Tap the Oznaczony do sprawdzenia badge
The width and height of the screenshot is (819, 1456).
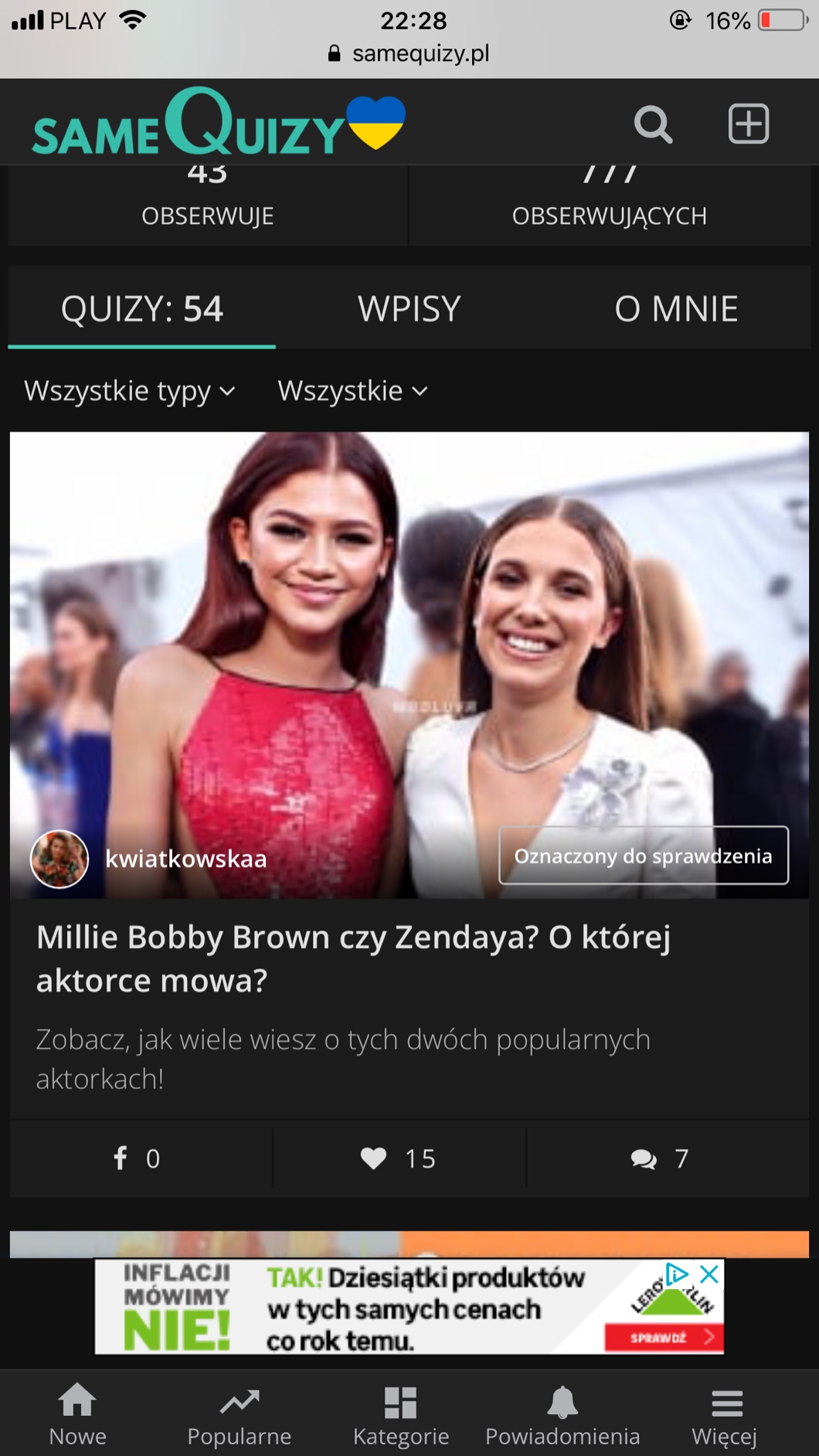(643, 856)
